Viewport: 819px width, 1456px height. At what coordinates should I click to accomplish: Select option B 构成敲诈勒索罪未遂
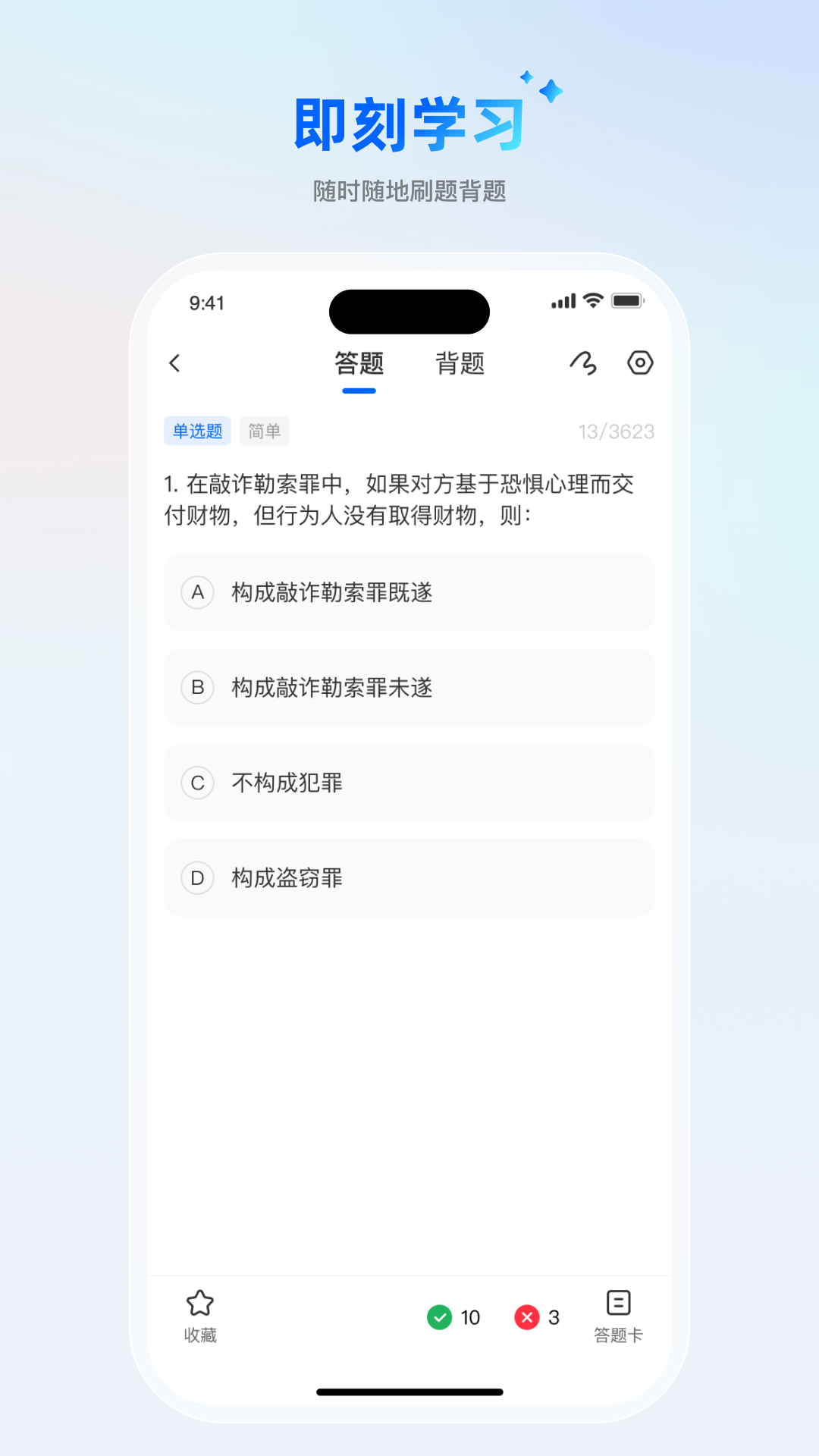tap(409, 688)
